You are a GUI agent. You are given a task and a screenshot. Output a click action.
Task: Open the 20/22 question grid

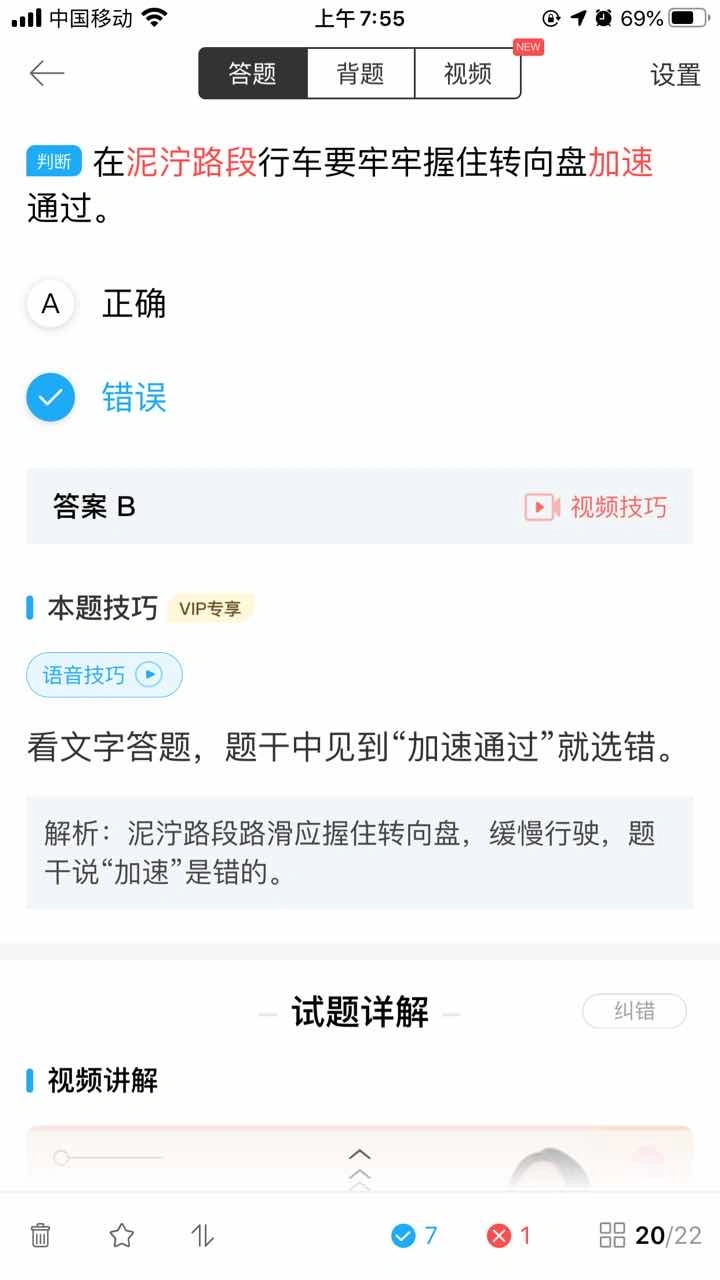click(x=650, y=1235)
